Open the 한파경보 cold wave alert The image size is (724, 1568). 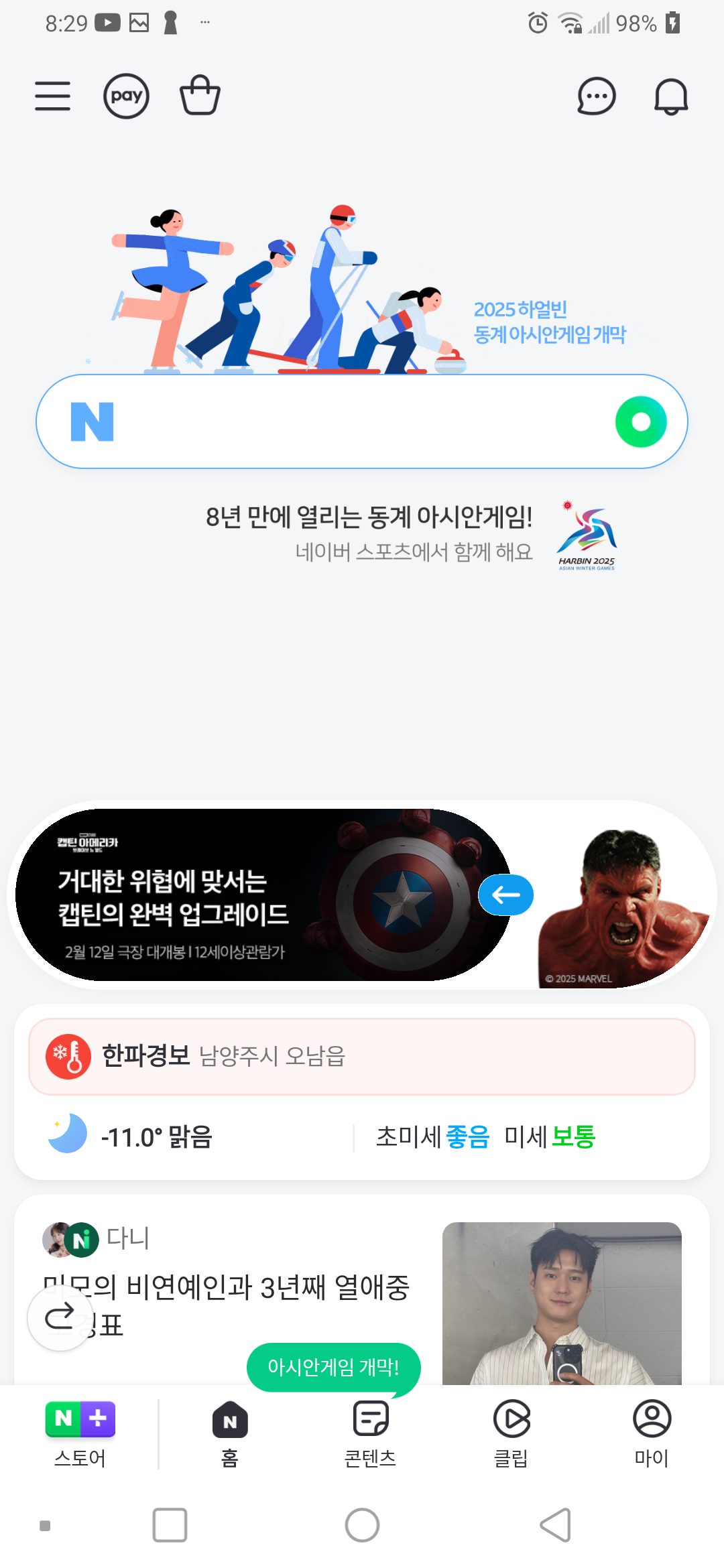[362, 1057]
